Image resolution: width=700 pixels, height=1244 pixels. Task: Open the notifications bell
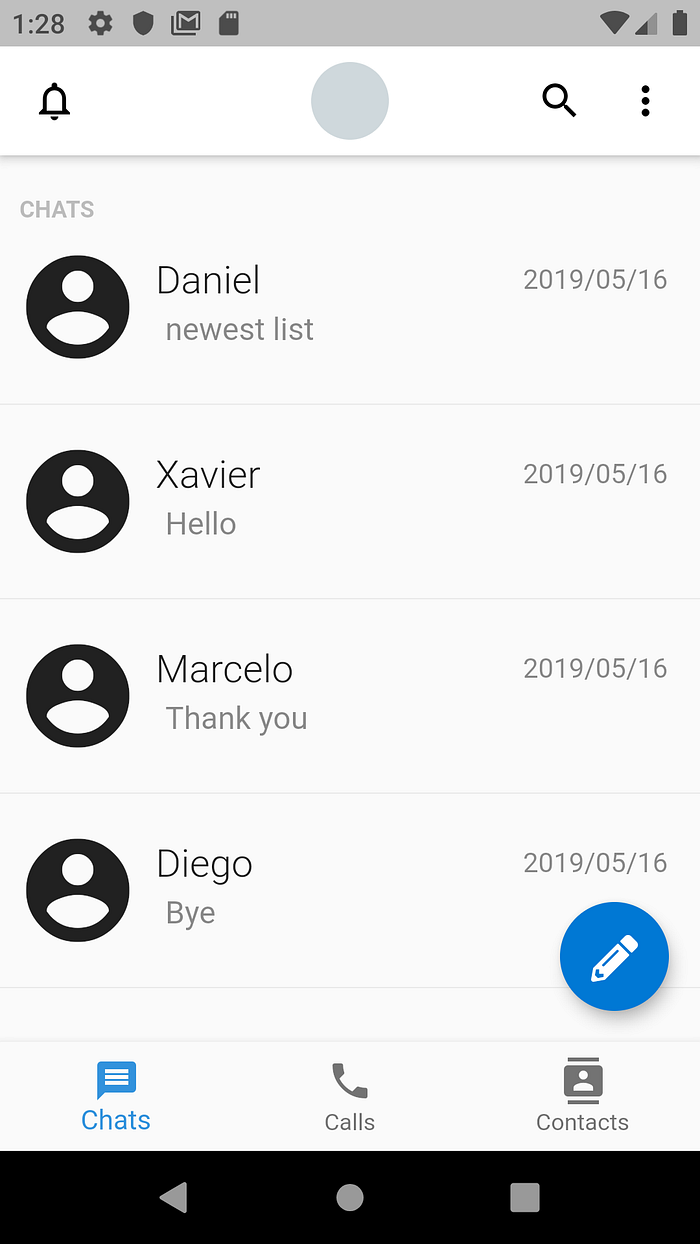click(55, 101)
